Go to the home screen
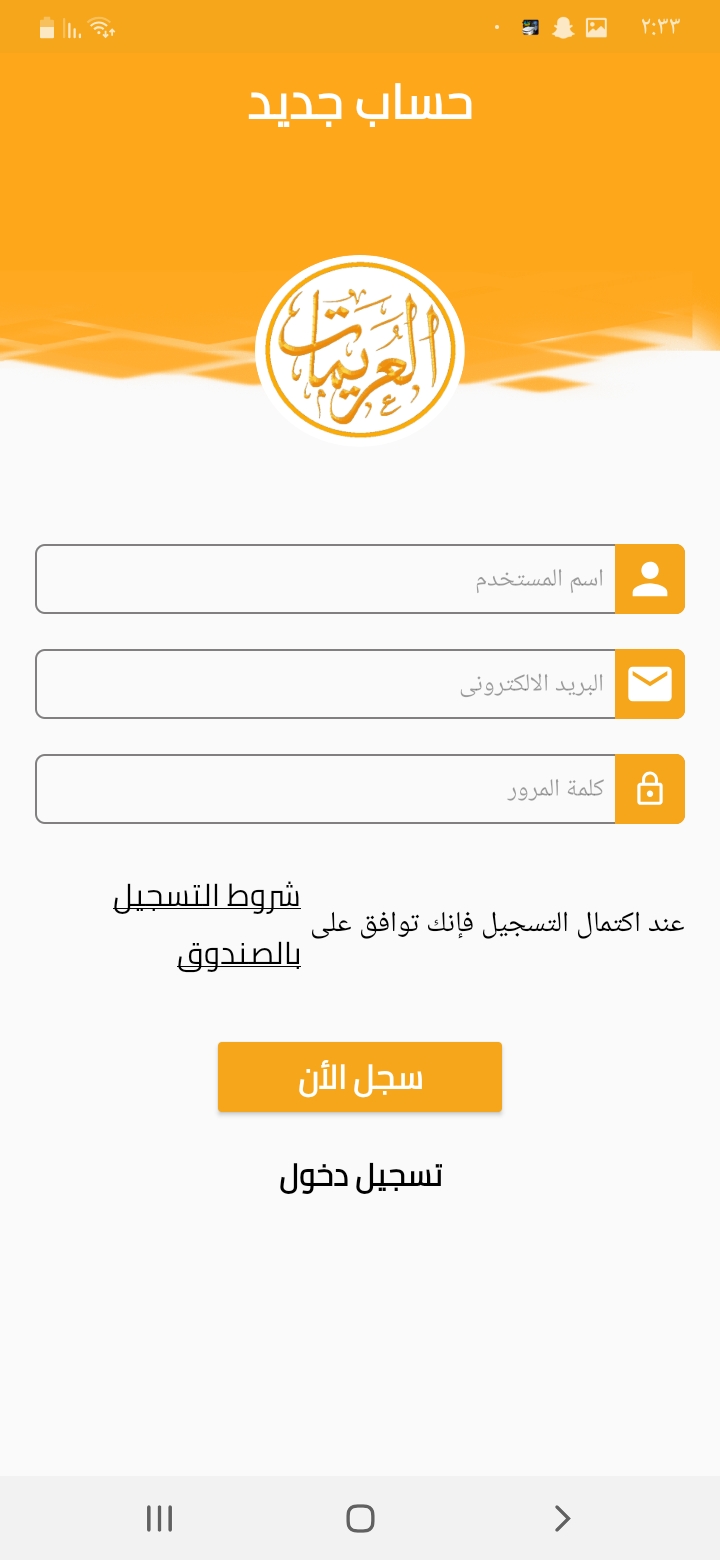 pyautogui.click(x=360, y=1518)
